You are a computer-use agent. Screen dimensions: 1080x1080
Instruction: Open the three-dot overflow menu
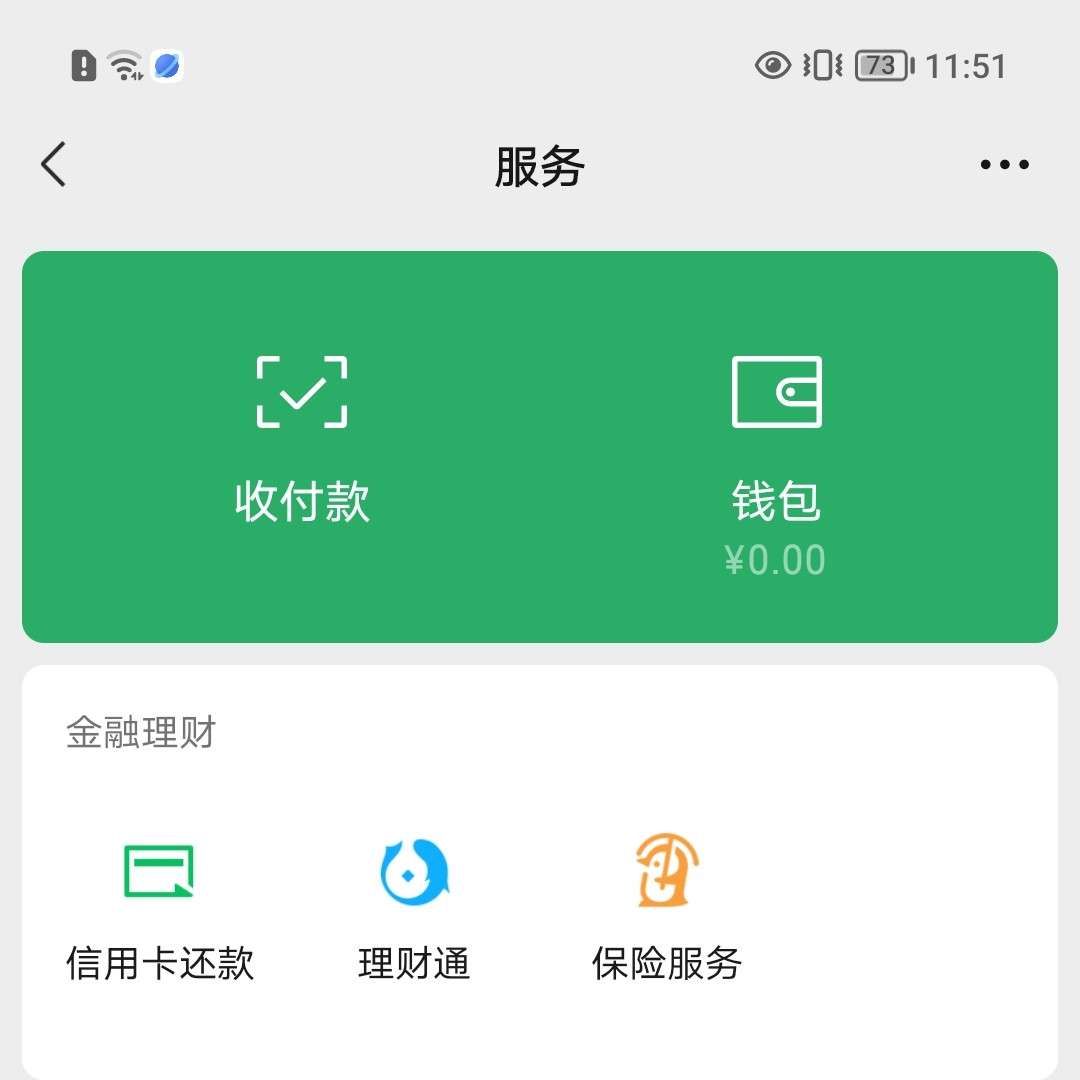(1004, 165)
